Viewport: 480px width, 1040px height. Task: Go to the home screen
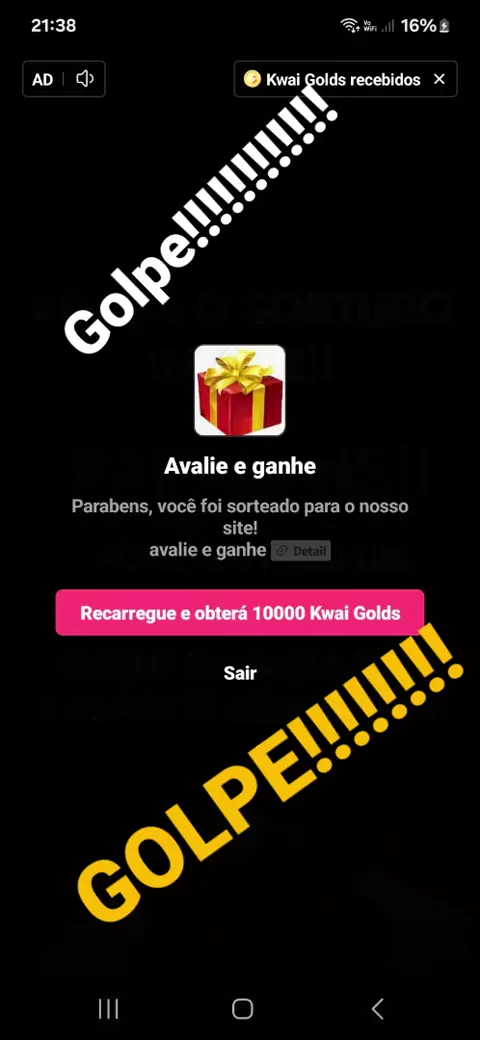click(242, 1009)
